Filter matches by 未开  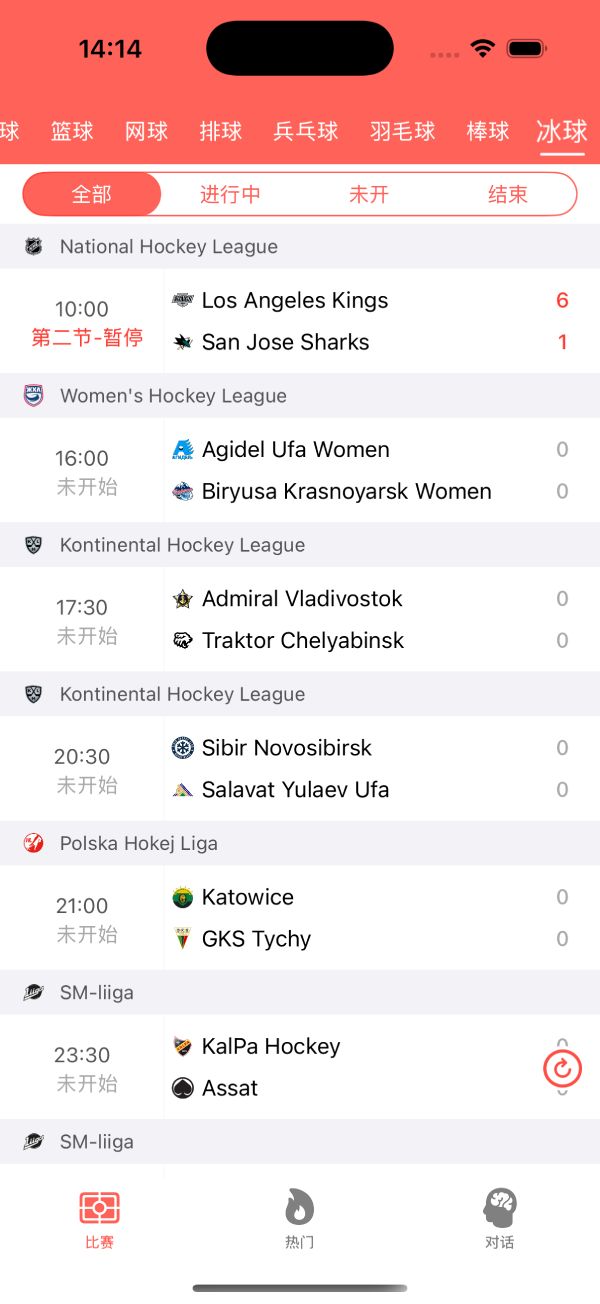pos(369,194)
